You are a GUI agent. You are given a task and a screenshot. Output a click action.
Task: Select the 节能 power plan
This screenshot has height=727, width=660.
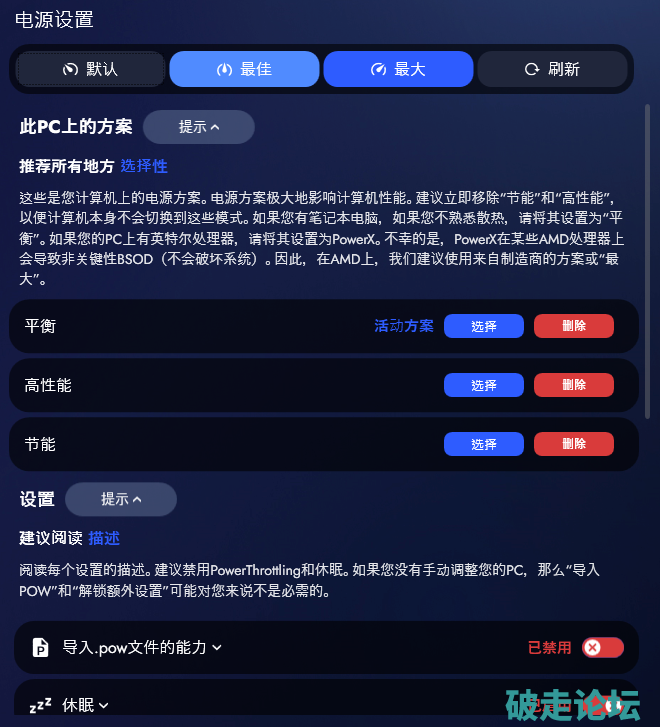coord(483,444)
